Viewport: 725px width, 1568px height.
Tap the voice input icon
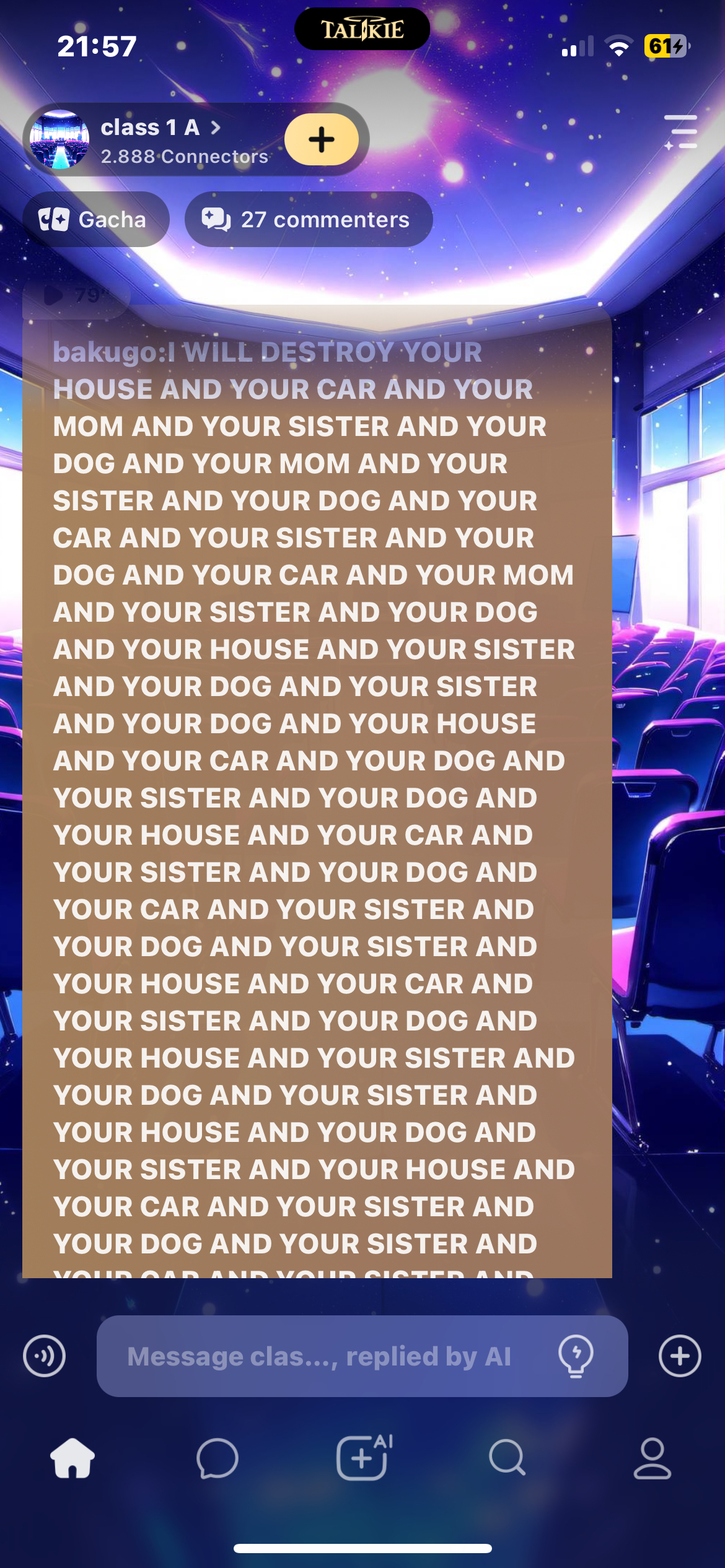point(44,1356)
